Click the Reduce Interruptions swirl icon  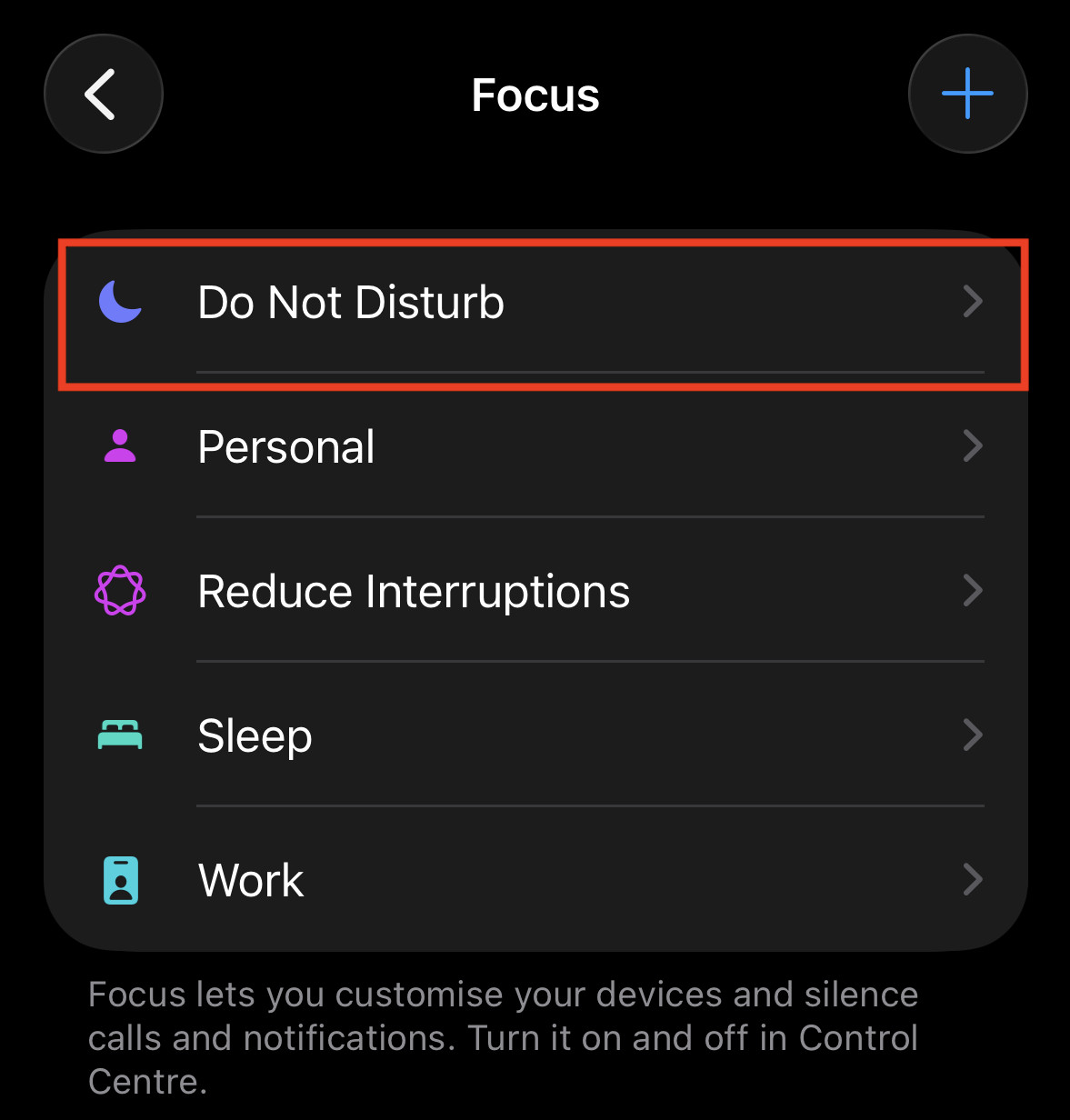(119, 590)
